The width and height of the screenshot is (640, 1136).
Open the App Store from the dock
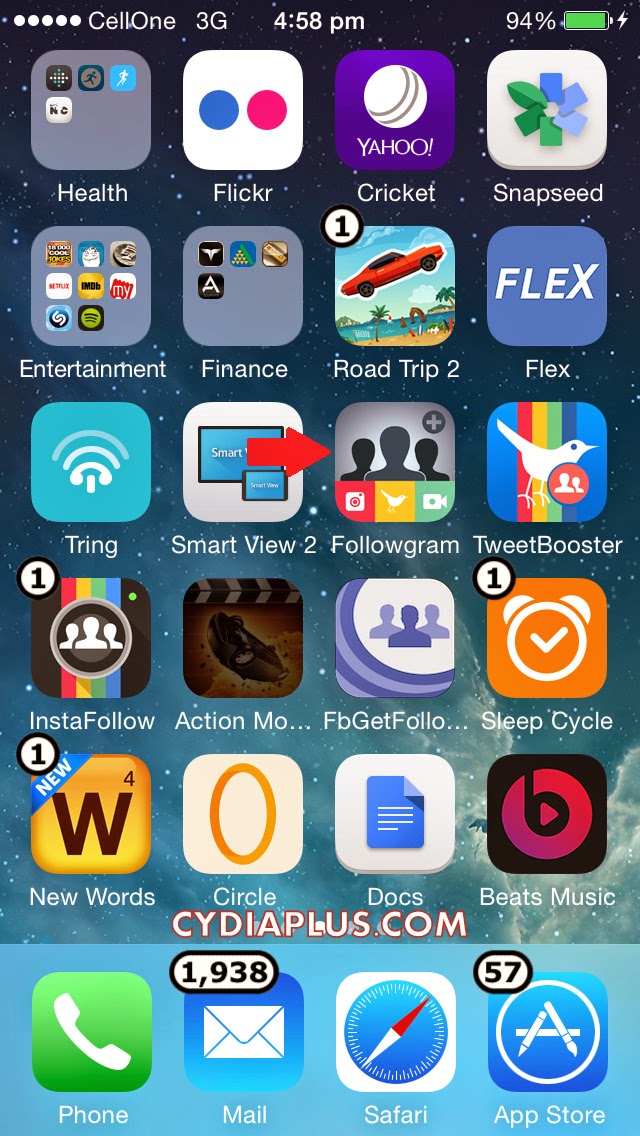pos(547,1032)
